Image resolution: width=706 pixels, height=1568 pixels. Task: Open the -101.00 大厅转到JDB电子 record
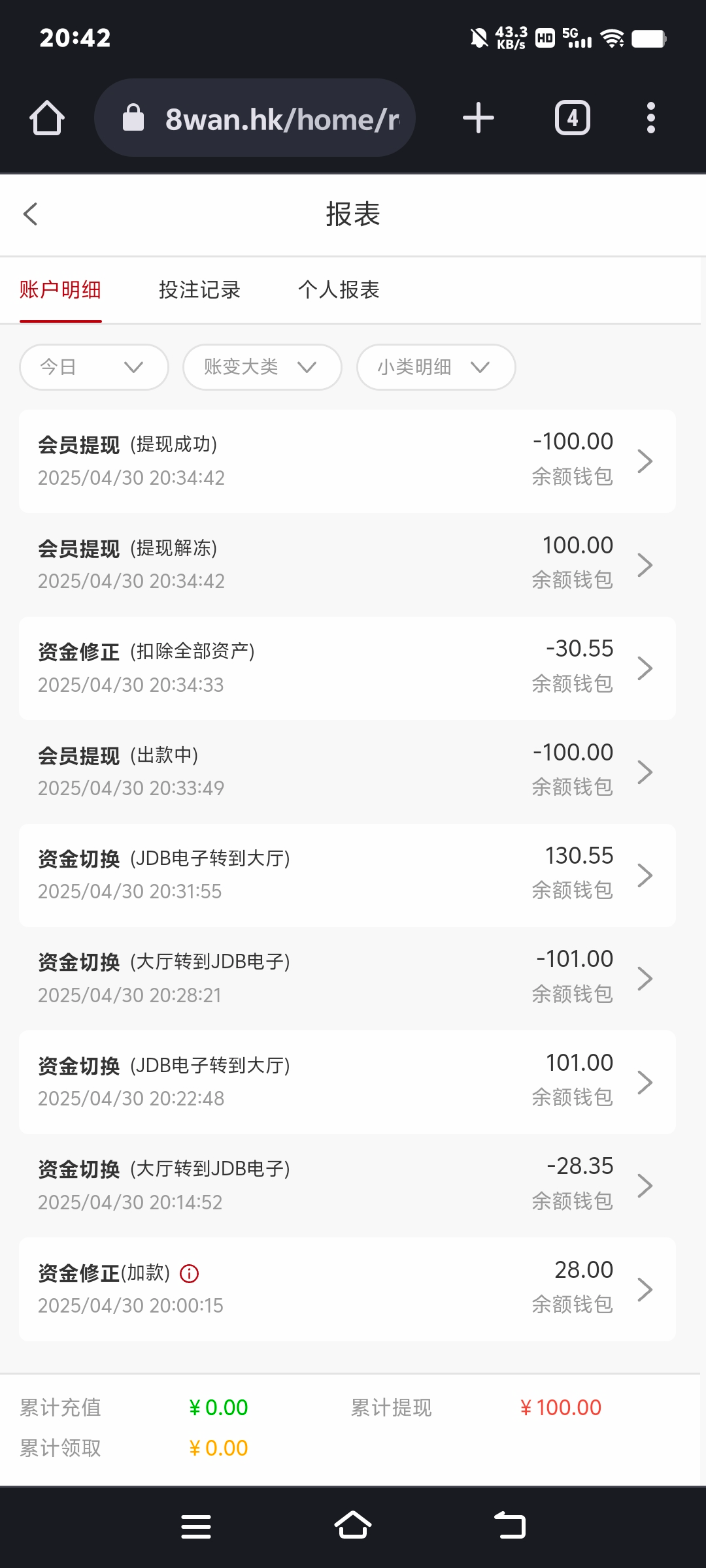pos(347,979)
